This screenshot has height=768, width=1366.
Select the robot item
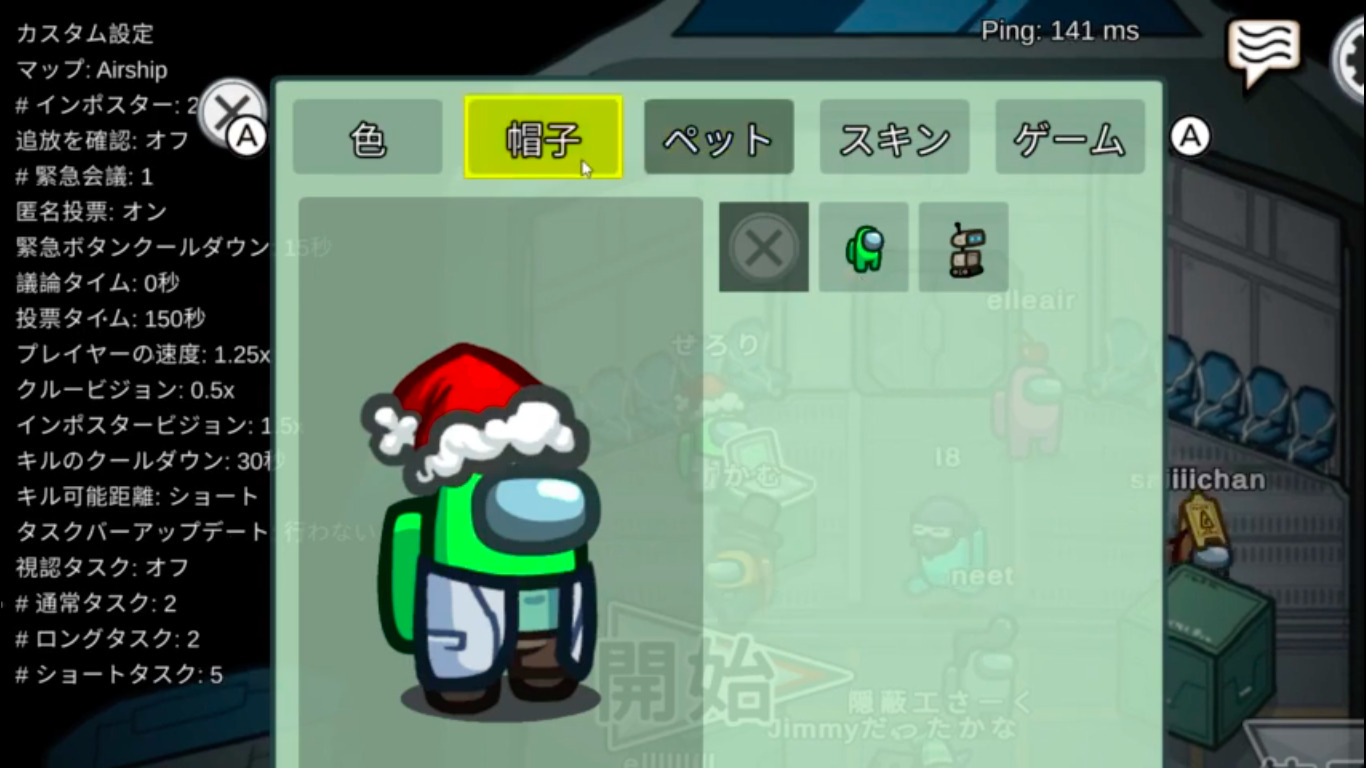964,247
